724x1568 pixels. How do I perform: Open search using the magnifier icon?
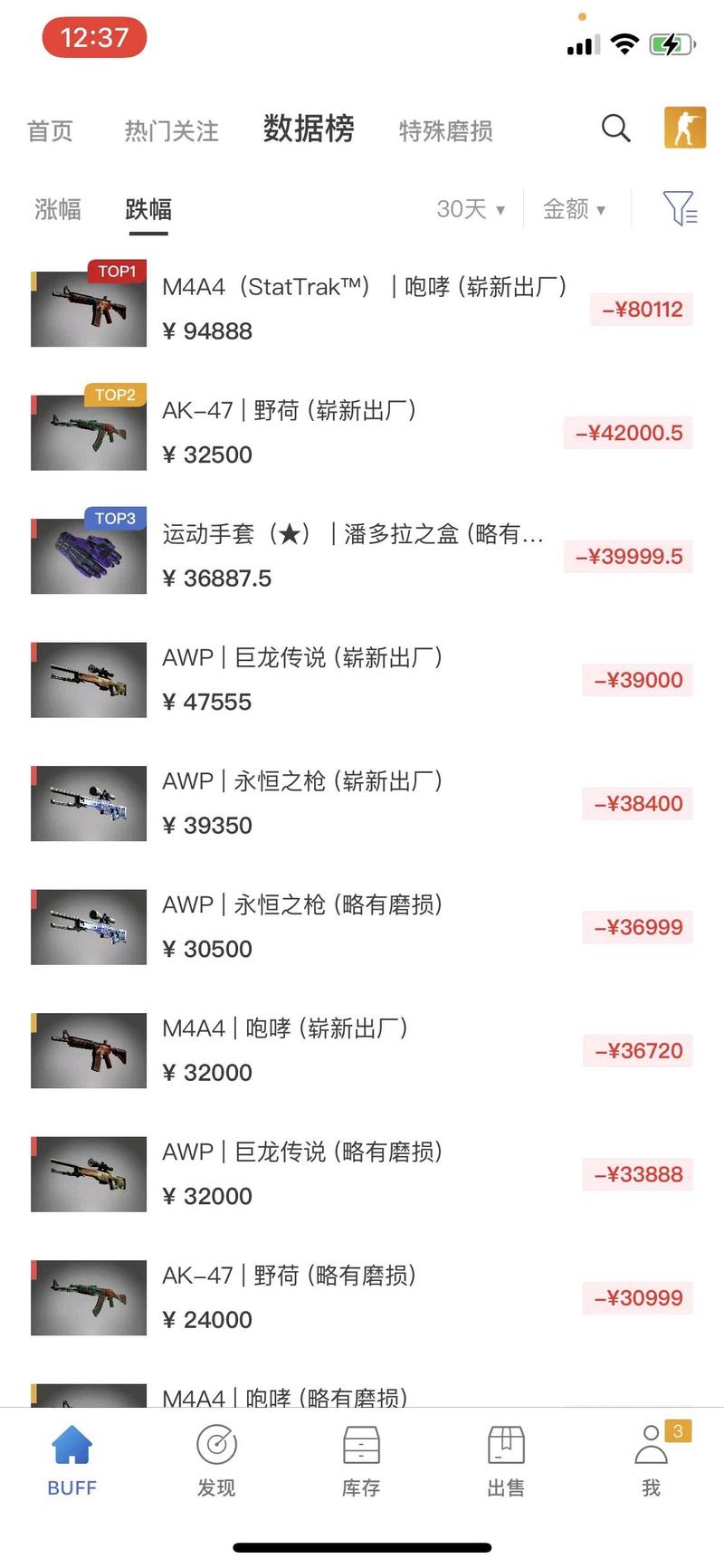click(616, 129)
